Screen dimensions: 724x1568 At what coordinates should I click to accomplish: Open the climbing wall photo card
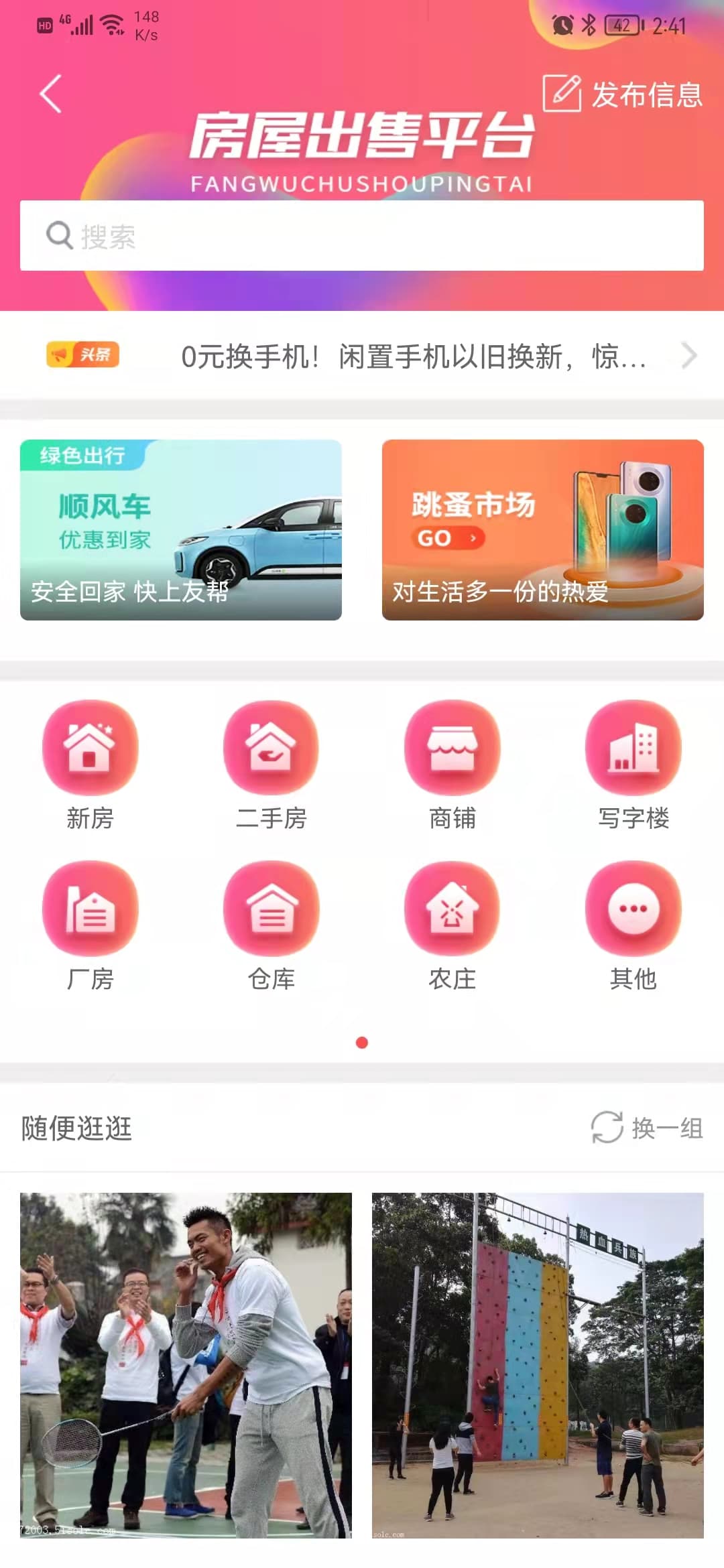[538, 1365]
